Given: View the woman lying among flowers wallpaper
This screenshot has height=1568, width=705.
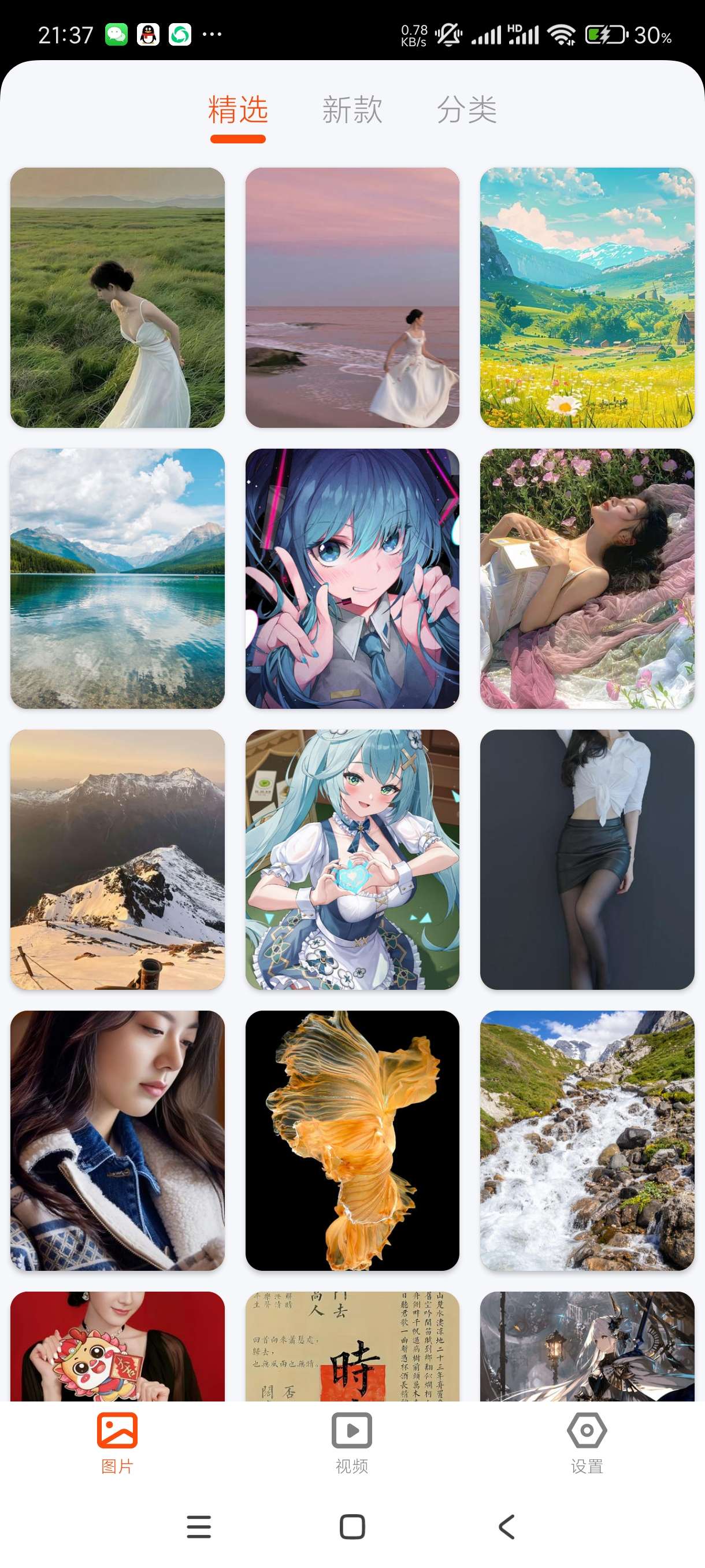Looking at the screenshot, I should pyautogui.click(x=587, y=578).
